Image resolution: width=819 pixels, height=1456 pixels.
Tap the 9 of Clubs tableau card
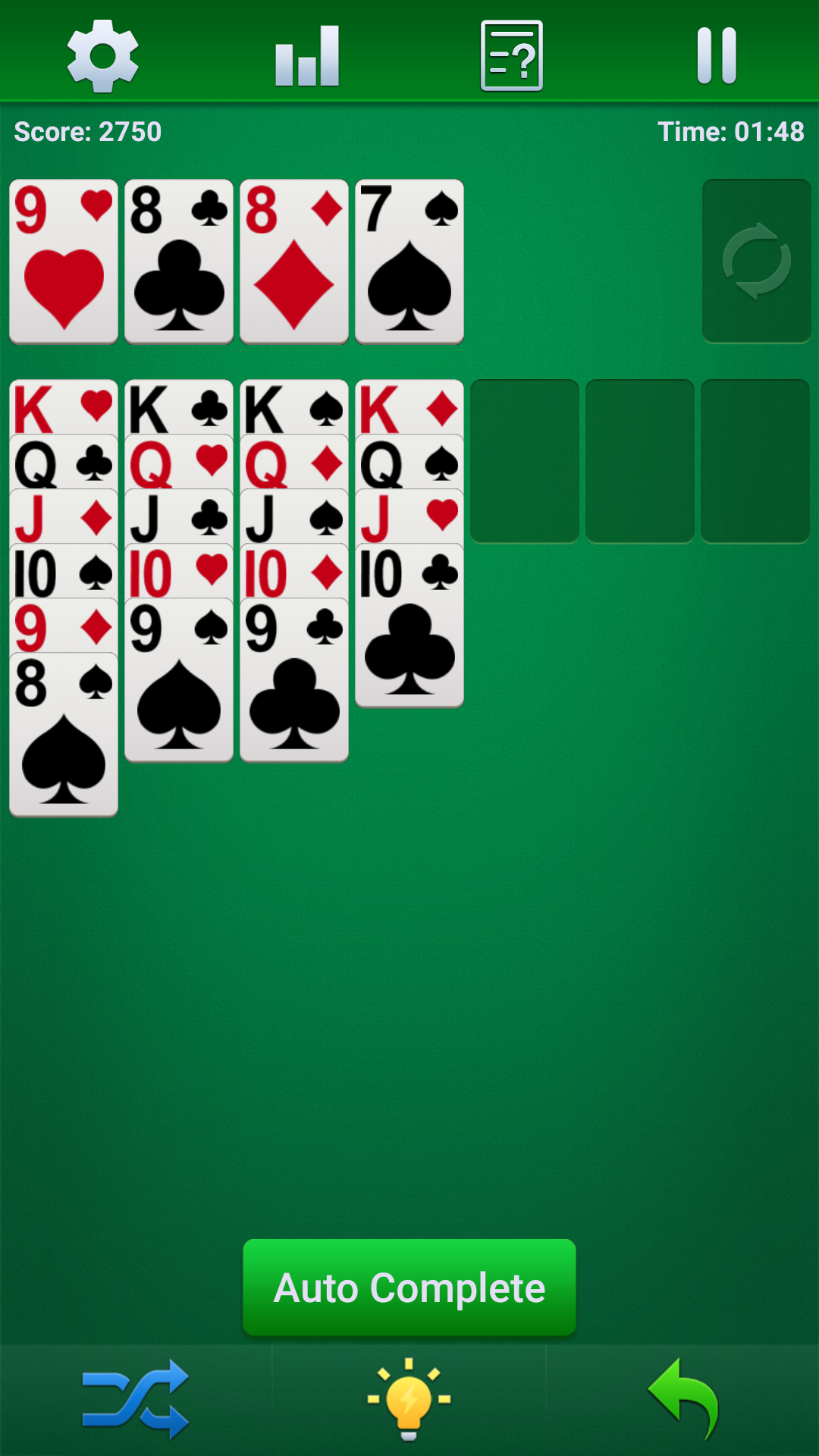(294, 682)
